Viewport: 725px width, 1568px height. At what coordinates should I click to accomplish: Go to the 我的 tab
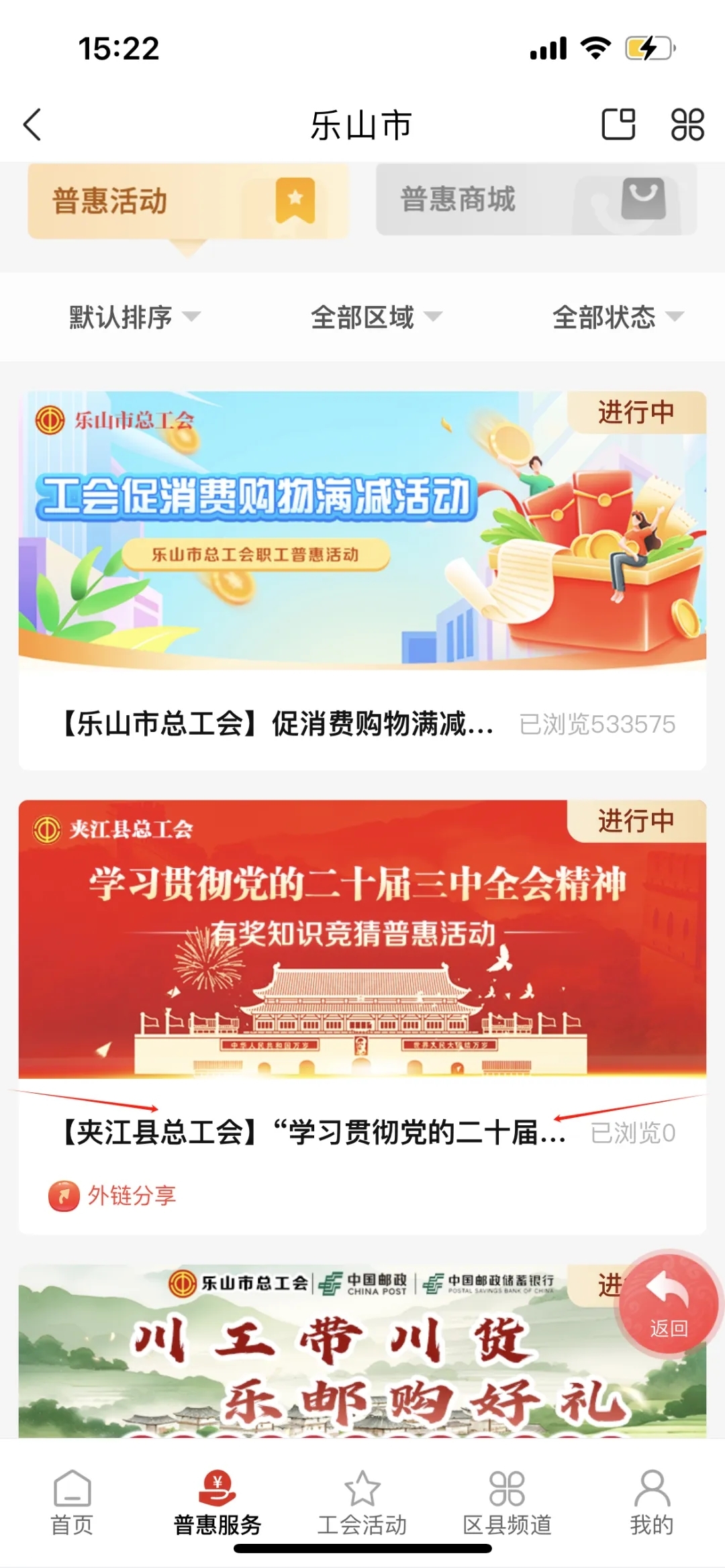pos(651,1503)
